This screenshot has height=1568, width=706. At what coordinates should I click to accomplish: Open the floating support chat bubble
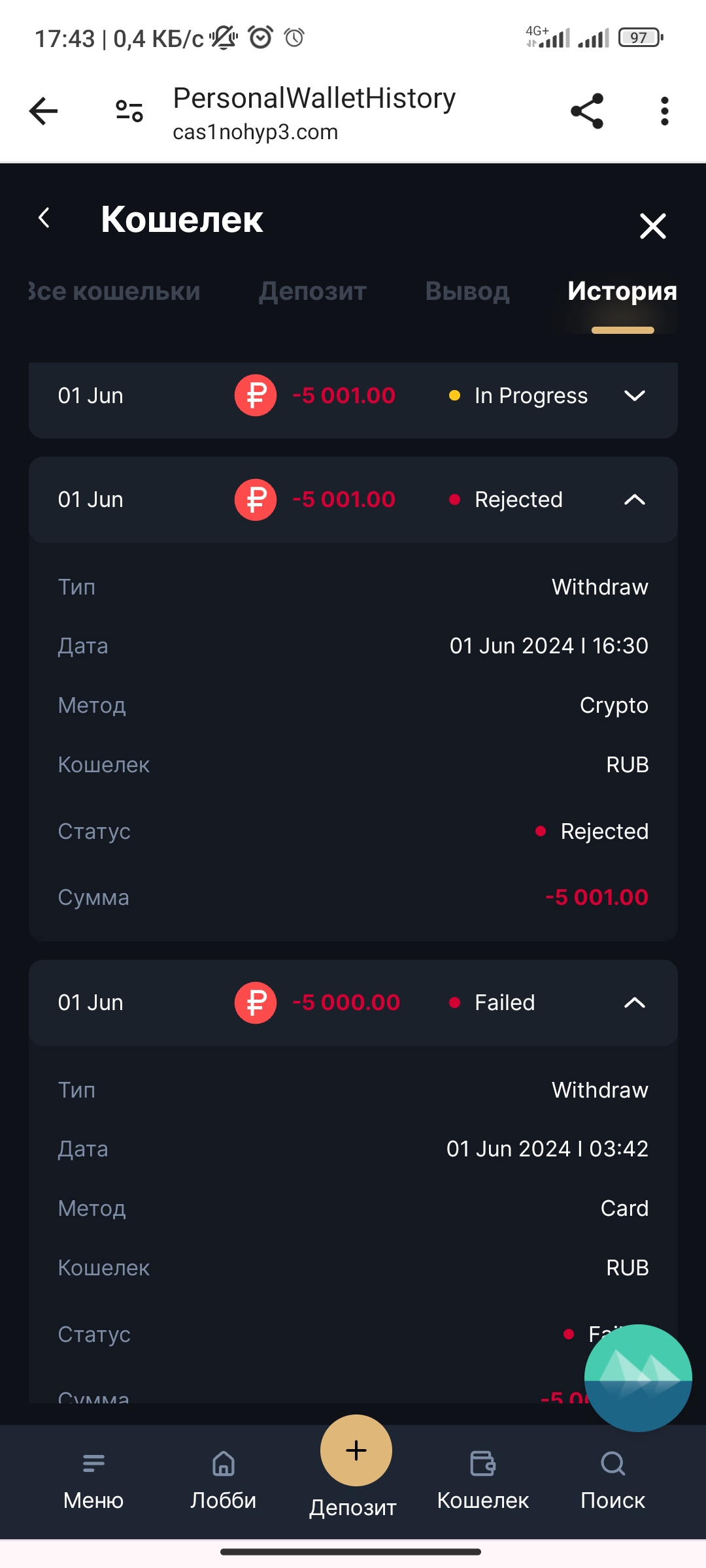[638, 1378]
